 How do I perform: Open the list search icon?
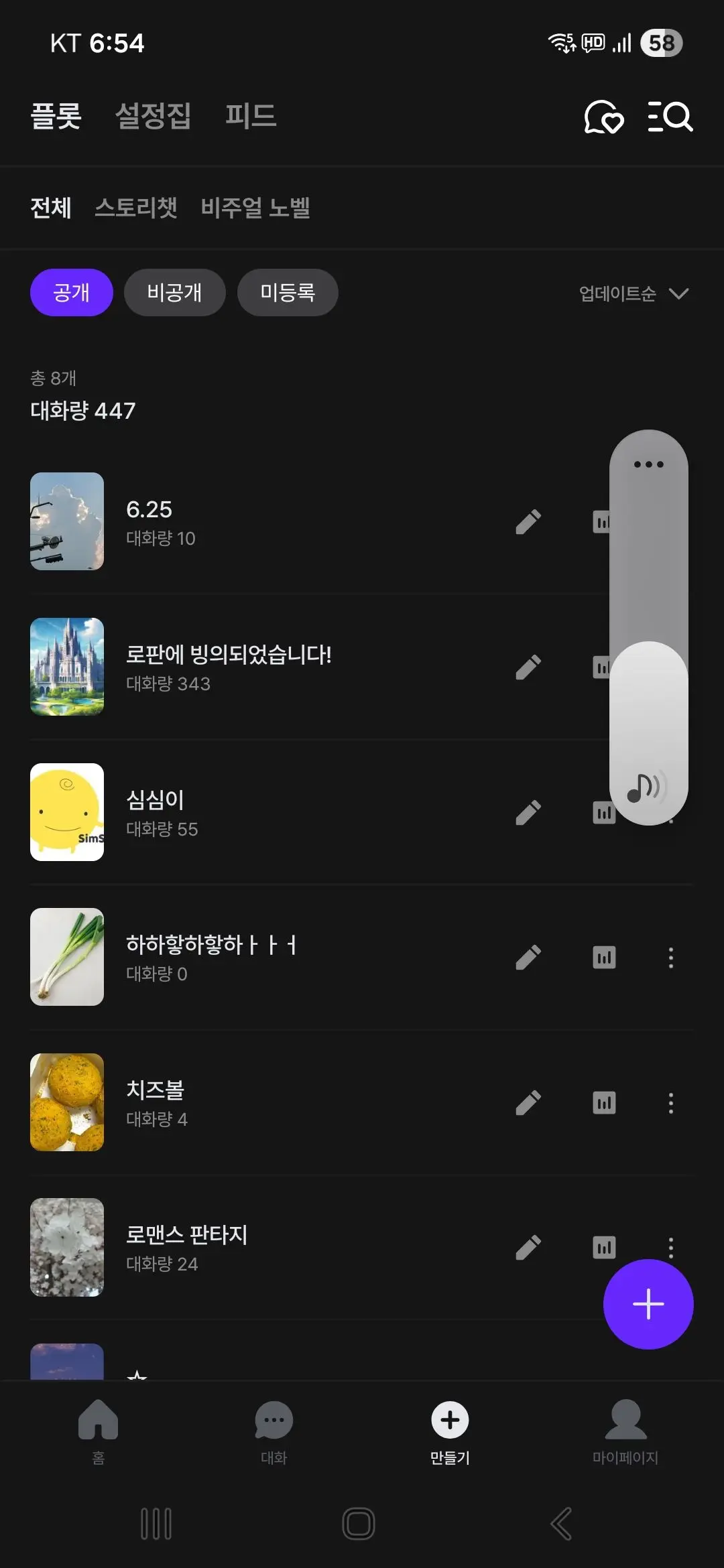pos(670,117)
